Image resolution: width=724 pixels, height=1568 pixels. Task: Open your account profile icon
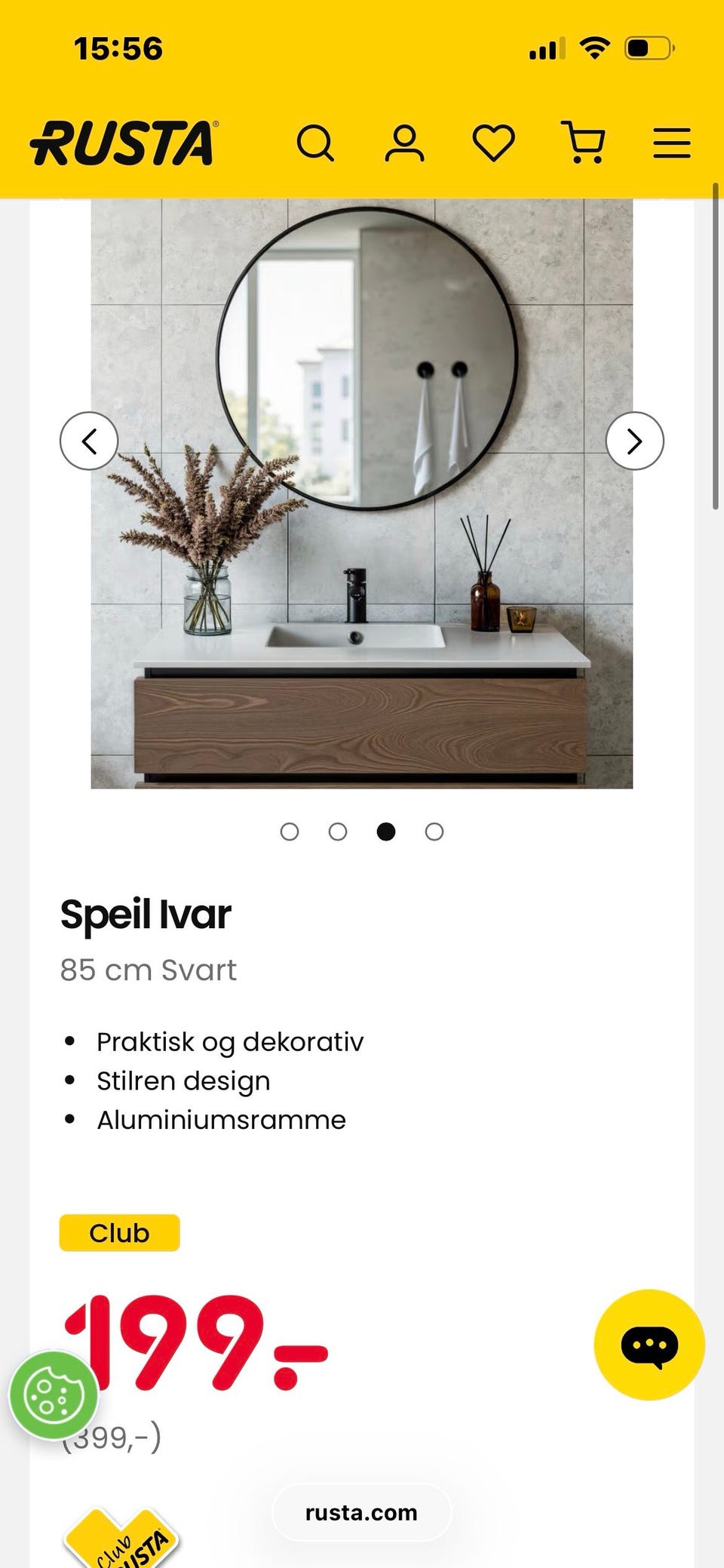pos(405,143)
